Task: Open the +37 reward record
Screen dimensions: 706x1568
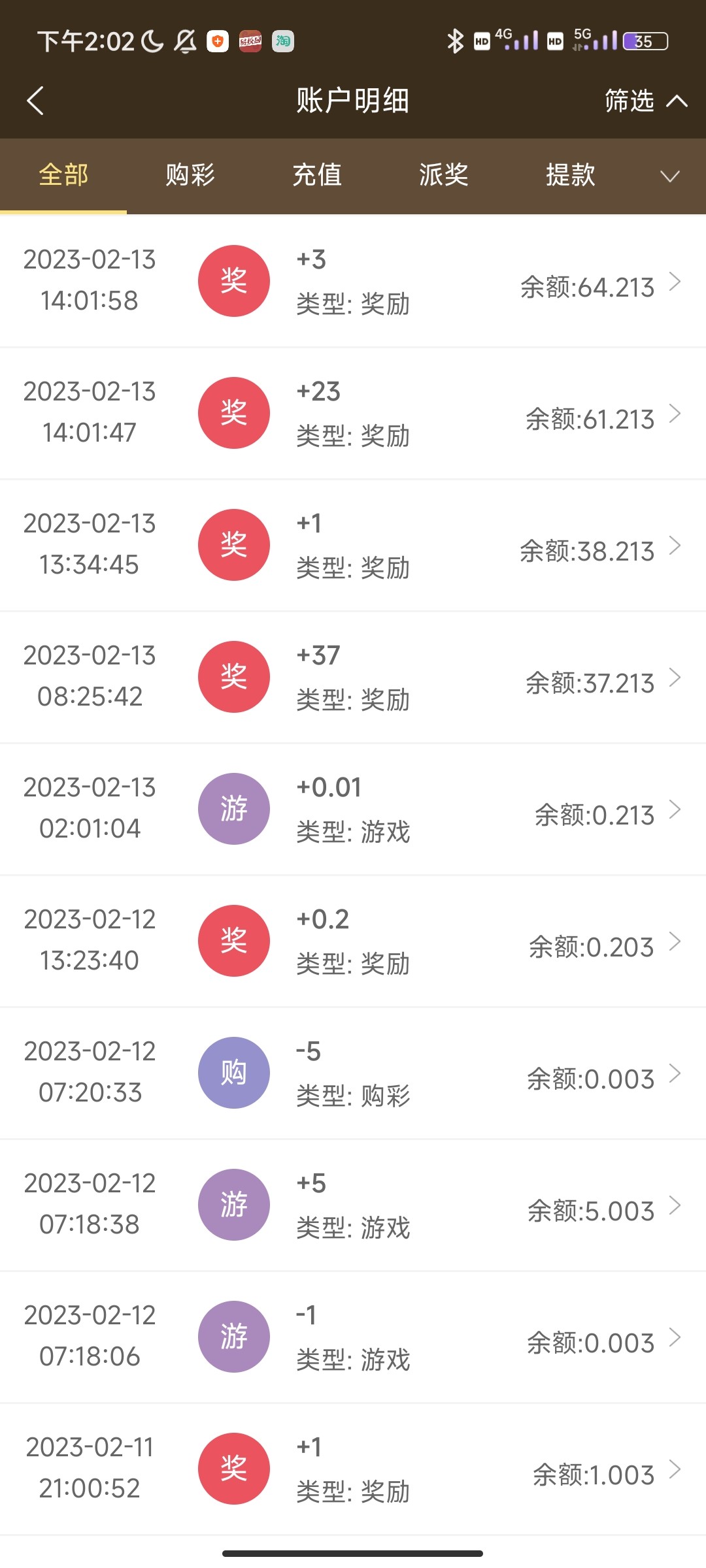Action: point(353,677)
